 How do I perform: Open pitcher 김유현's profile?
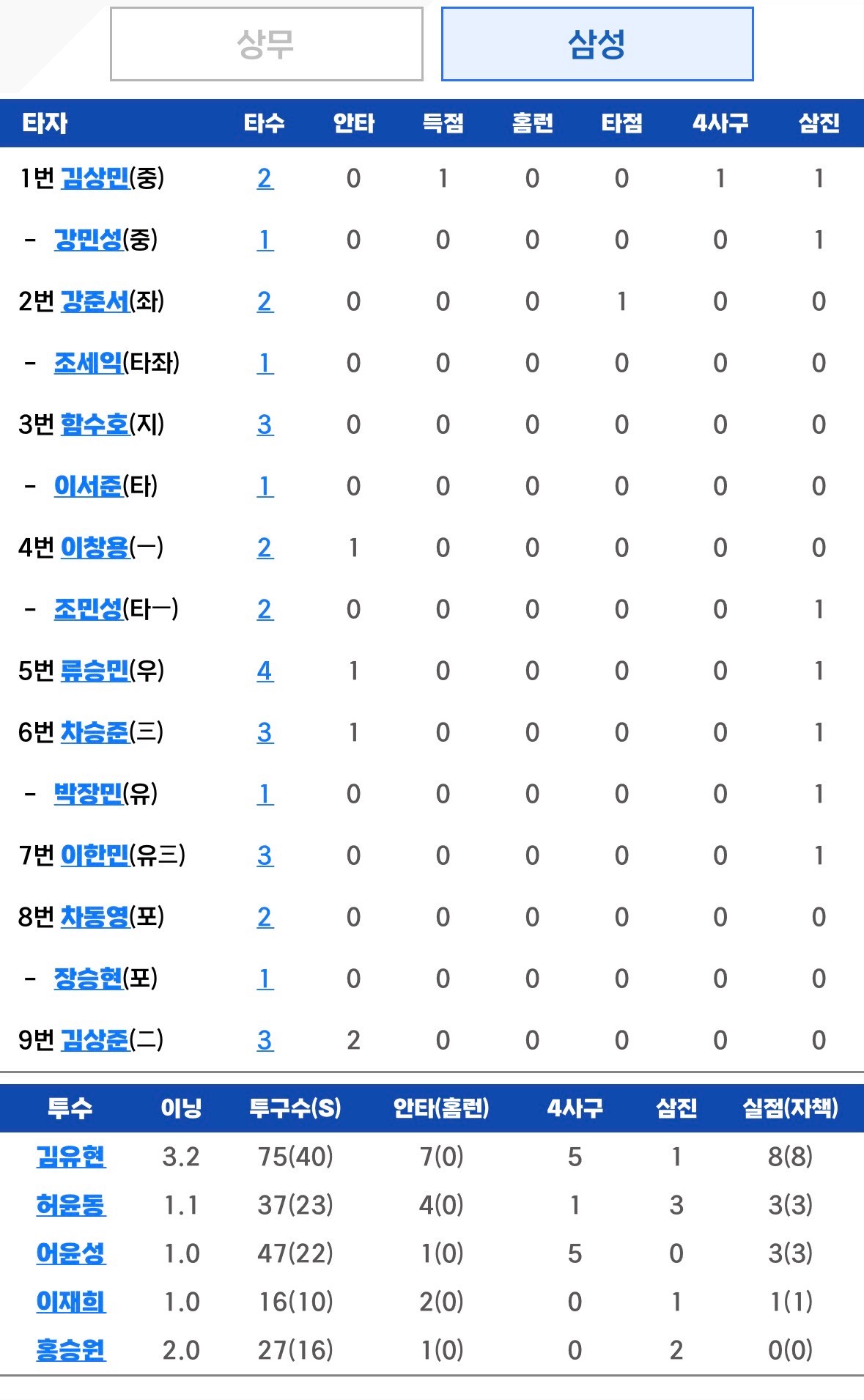click(x=71, y=1157)
